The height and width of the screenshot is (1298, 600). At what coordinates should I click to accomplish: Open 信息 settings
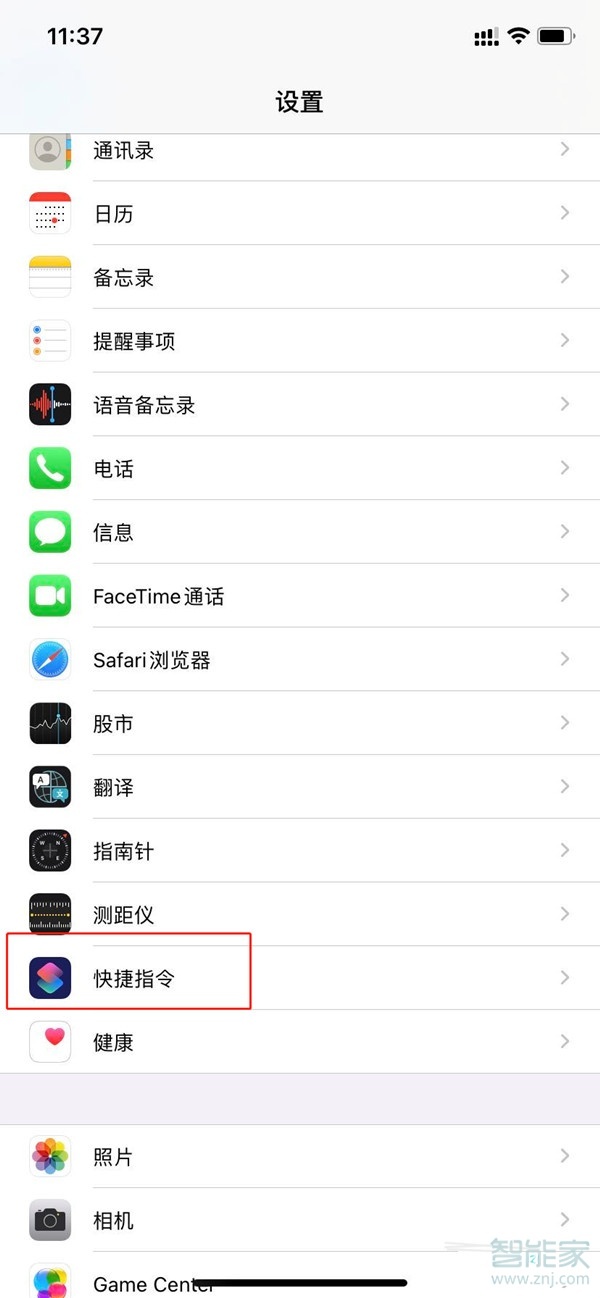[300, 532]
